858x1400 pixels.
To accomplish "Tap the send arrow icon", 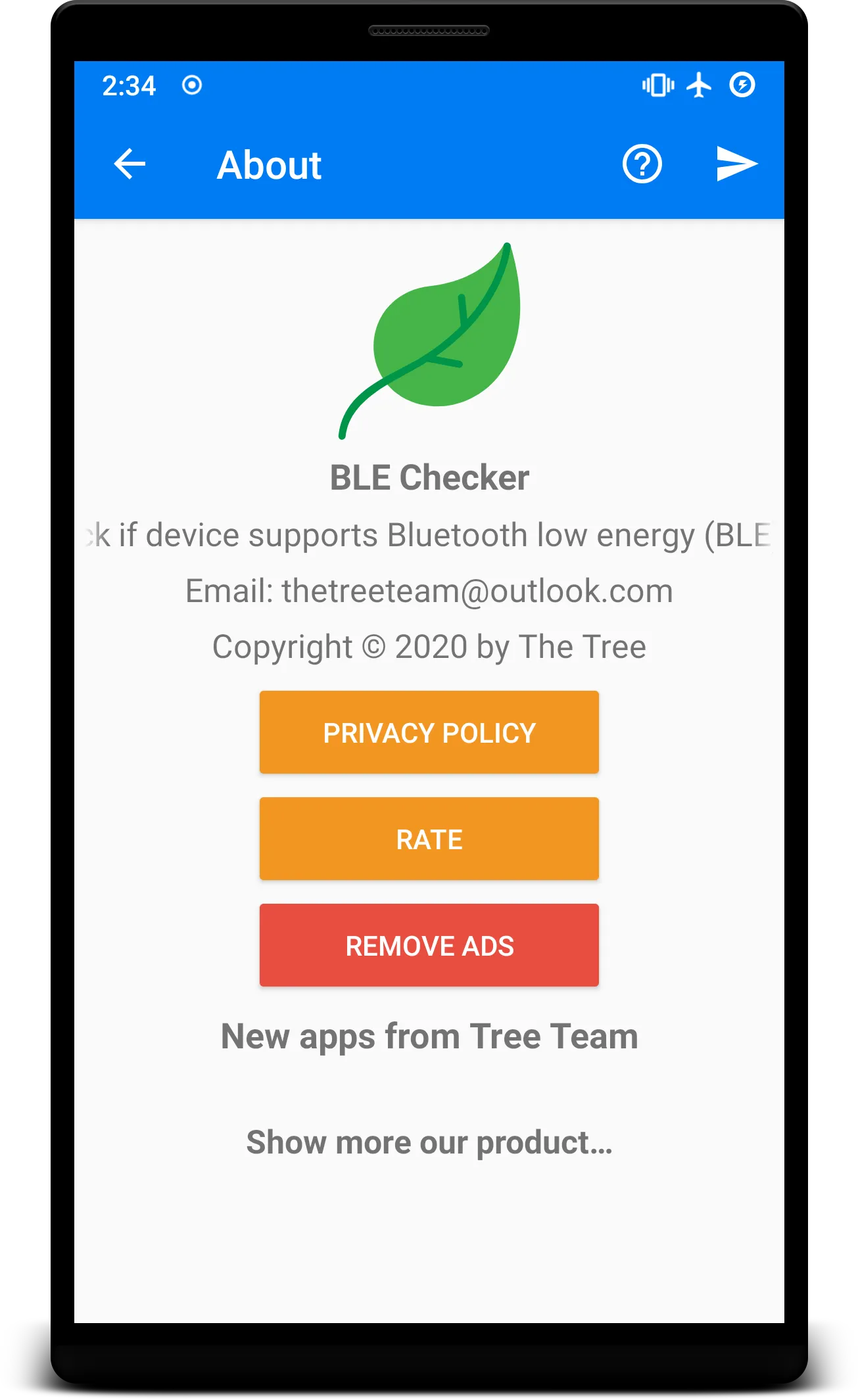I will (736, 164).
